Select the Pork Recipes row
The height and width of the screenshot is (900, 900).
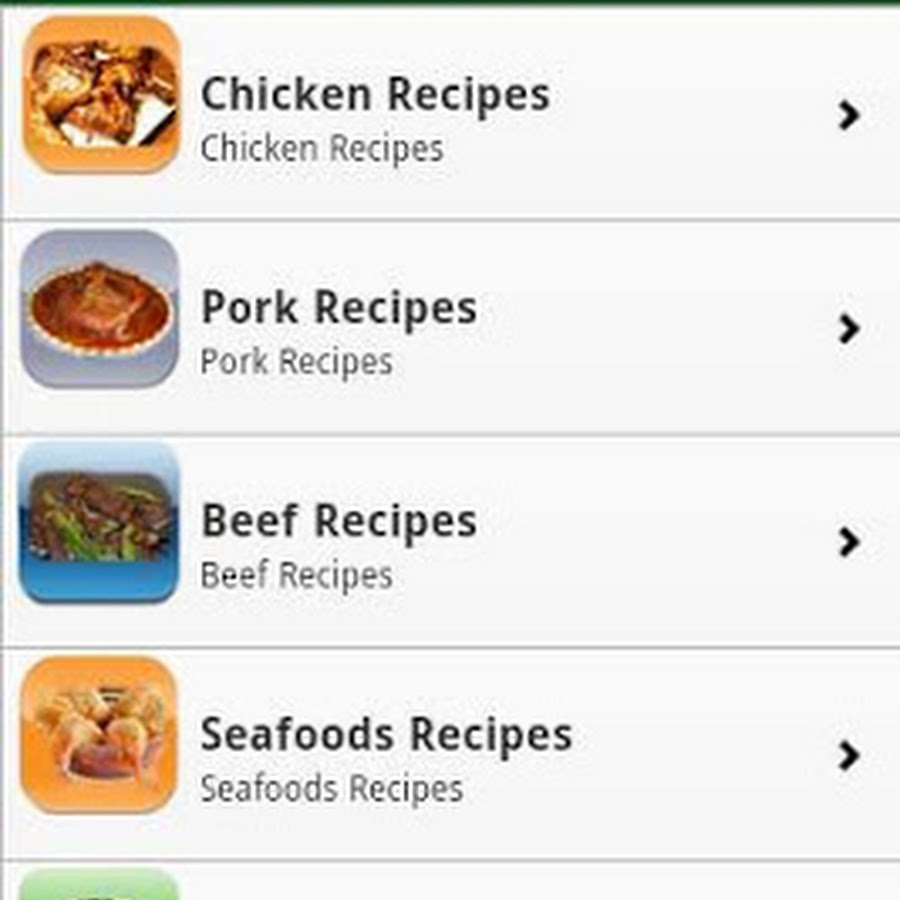tap(340, 328)
